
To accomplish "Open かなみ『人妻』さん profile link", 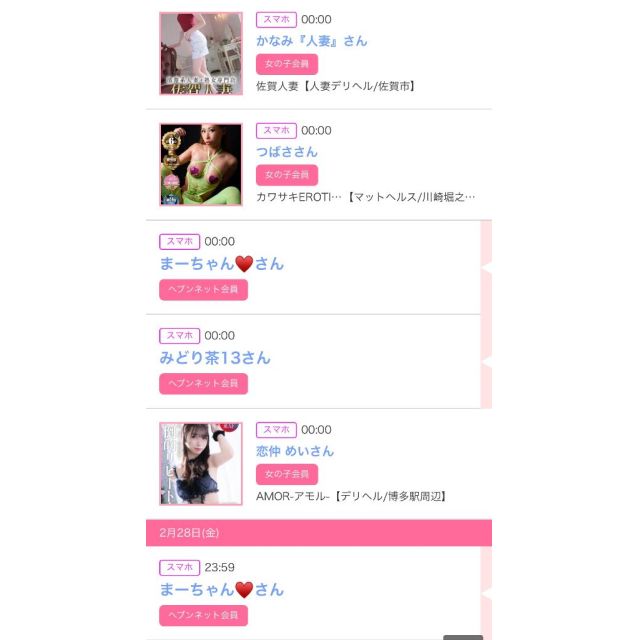I will pyautogui.click(x=311, y=41).
